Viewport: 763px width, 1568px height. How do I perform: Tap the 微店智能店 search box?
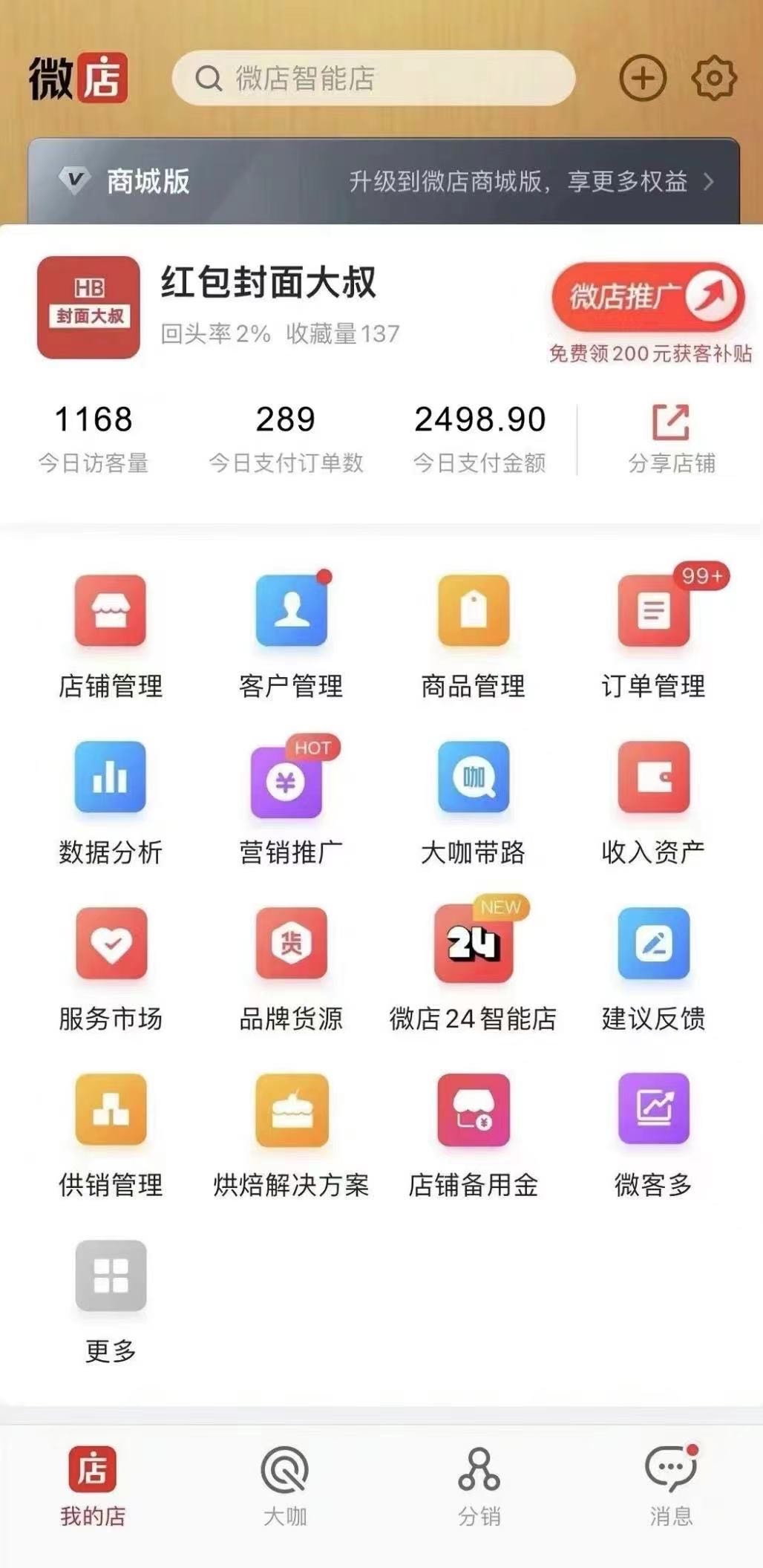tap(373, 78)
